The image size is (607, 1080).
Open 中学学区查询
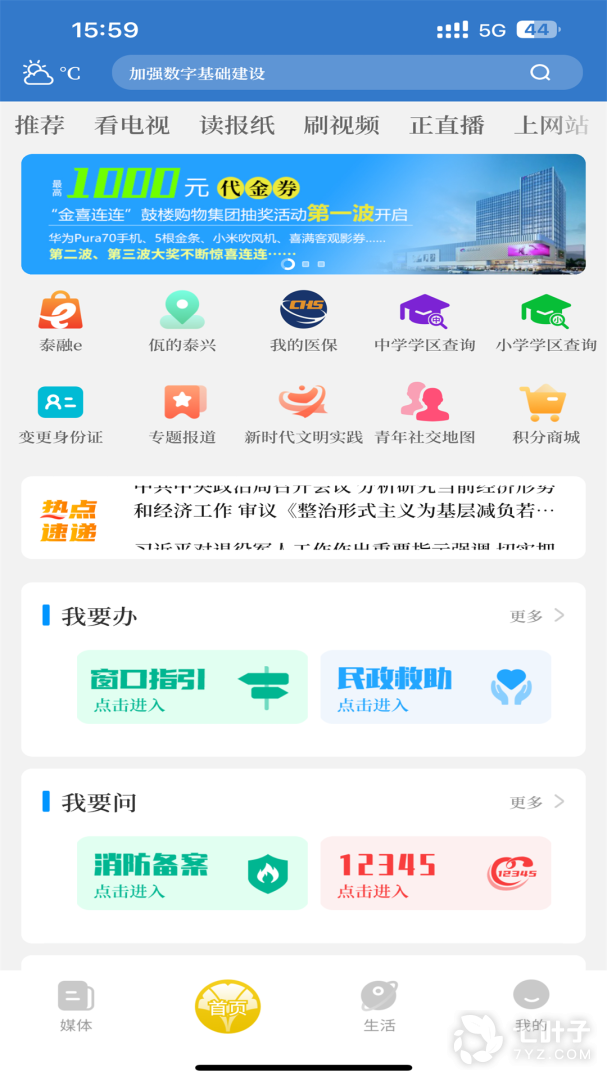click(x=425, y=321)
